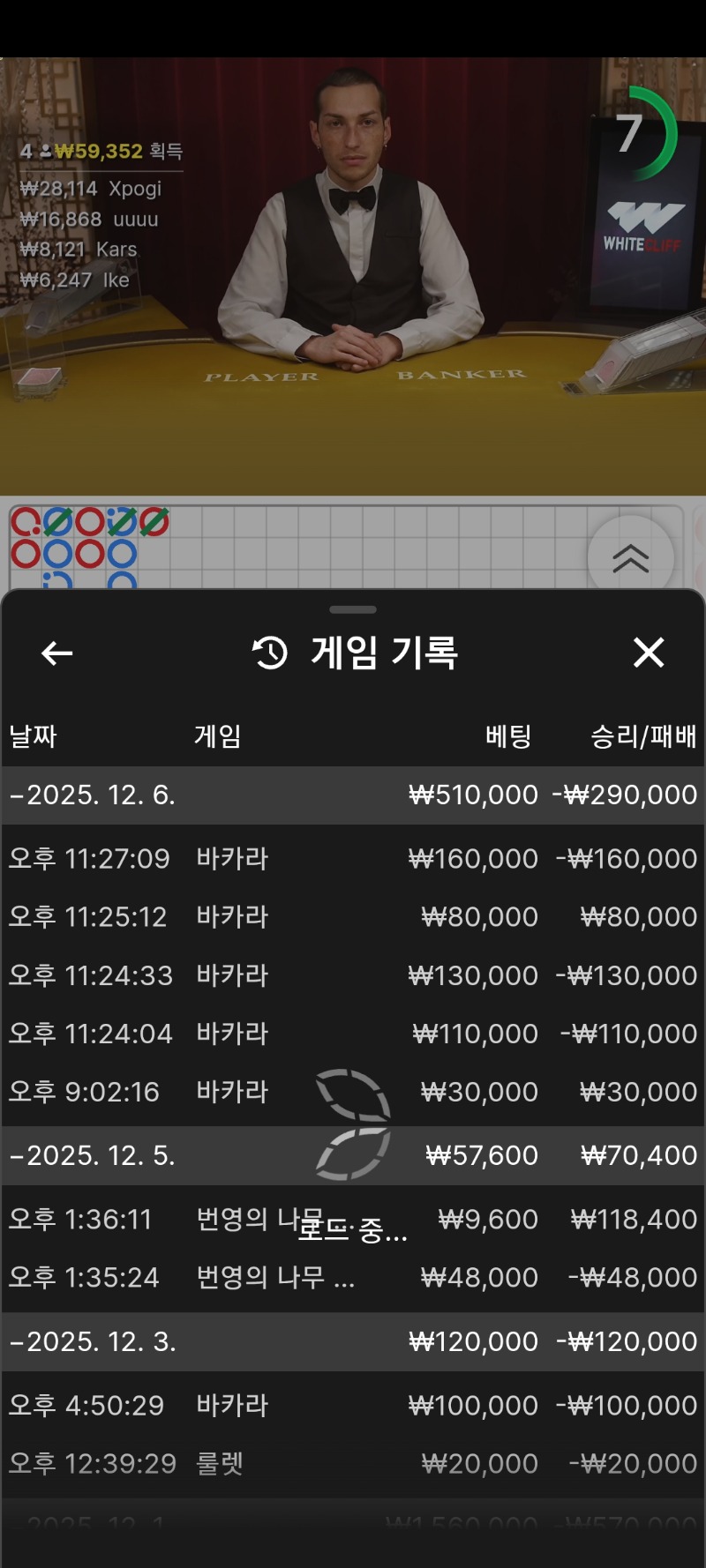Open the 오후 1:35:24 번영의 나무 record

pos(353,1277)
